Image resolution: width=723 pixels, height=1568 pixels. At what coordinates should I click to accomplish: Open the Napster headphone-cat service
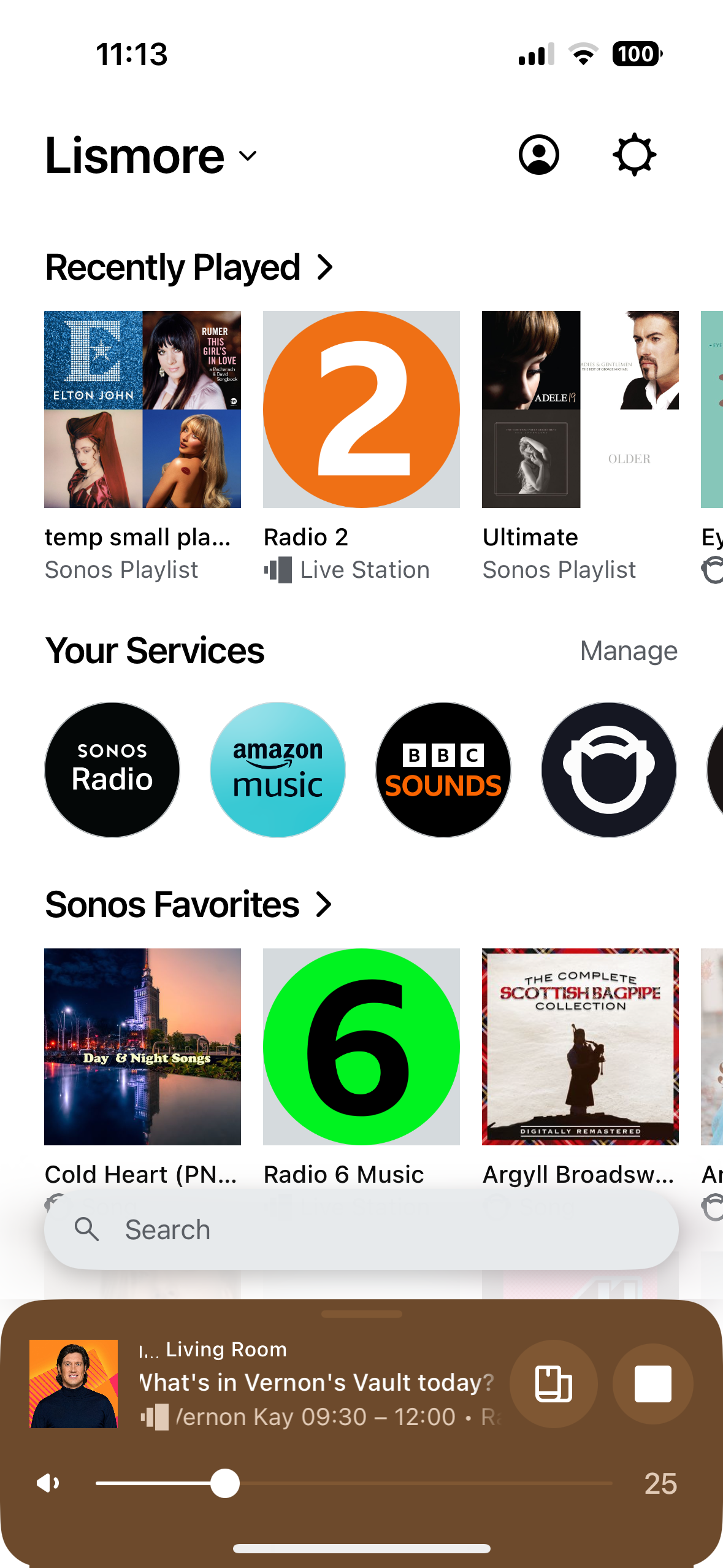pos(608,769)
